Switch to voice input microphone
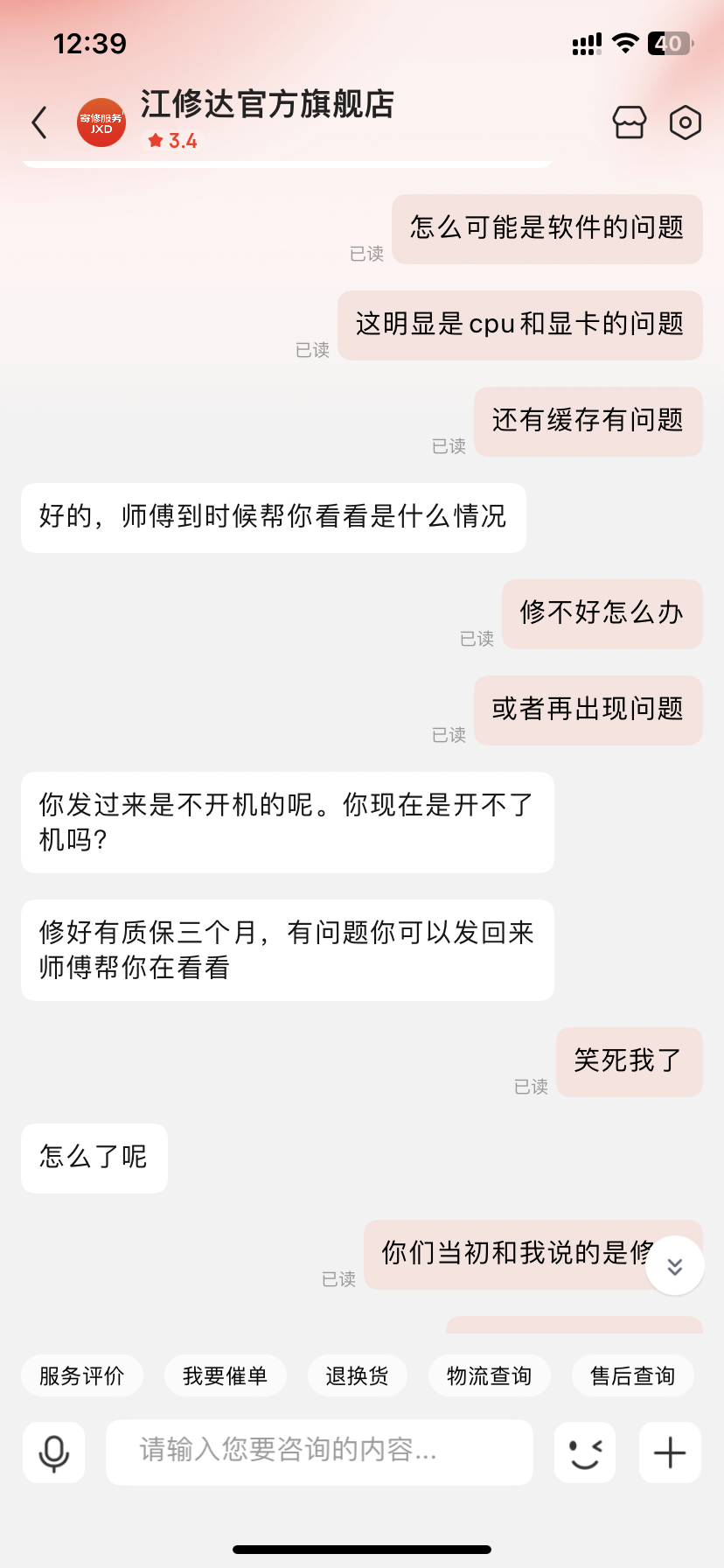 [x=54, y=1452]
